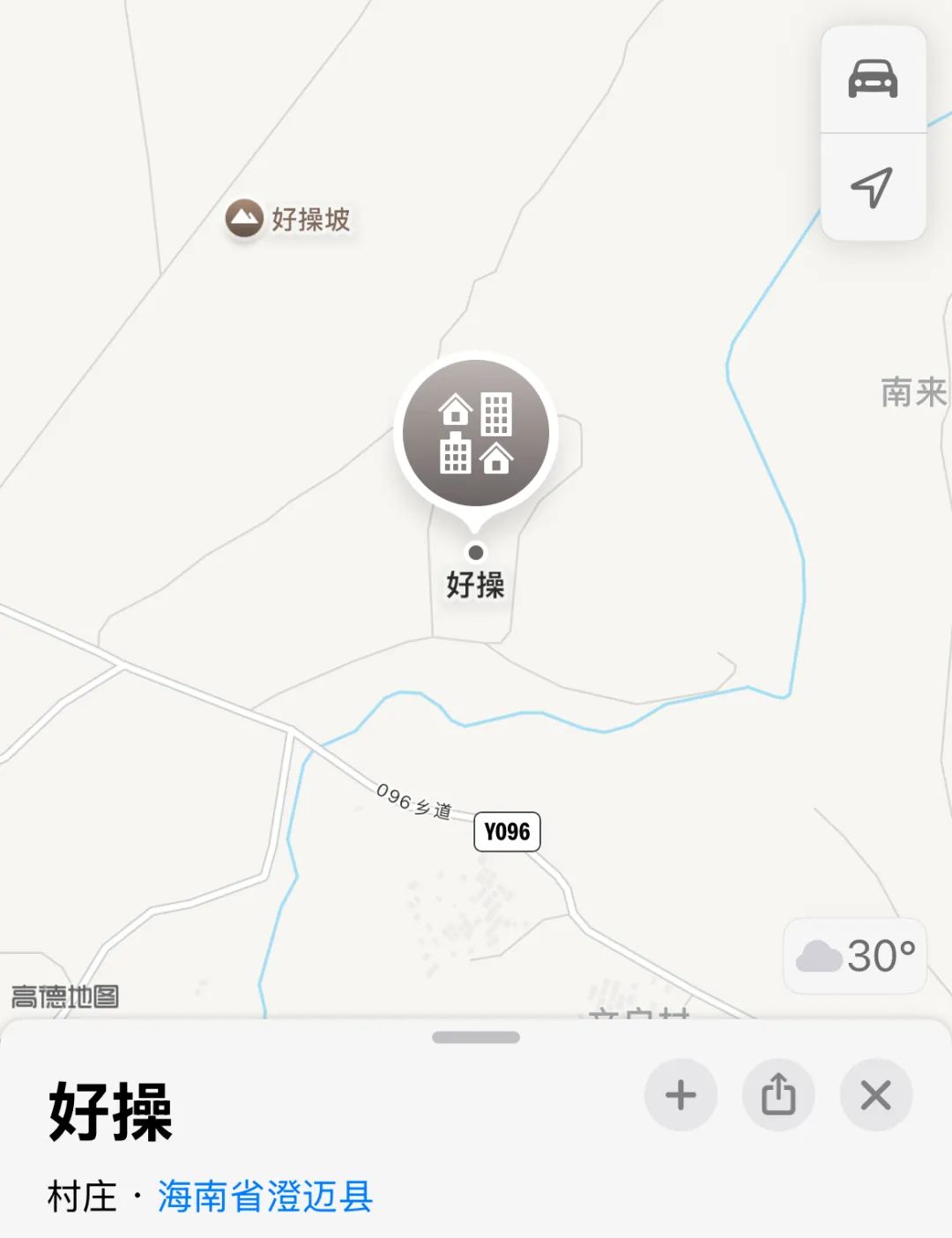
Task: Expand the place card grabber handle
Action: [476, 1038]
